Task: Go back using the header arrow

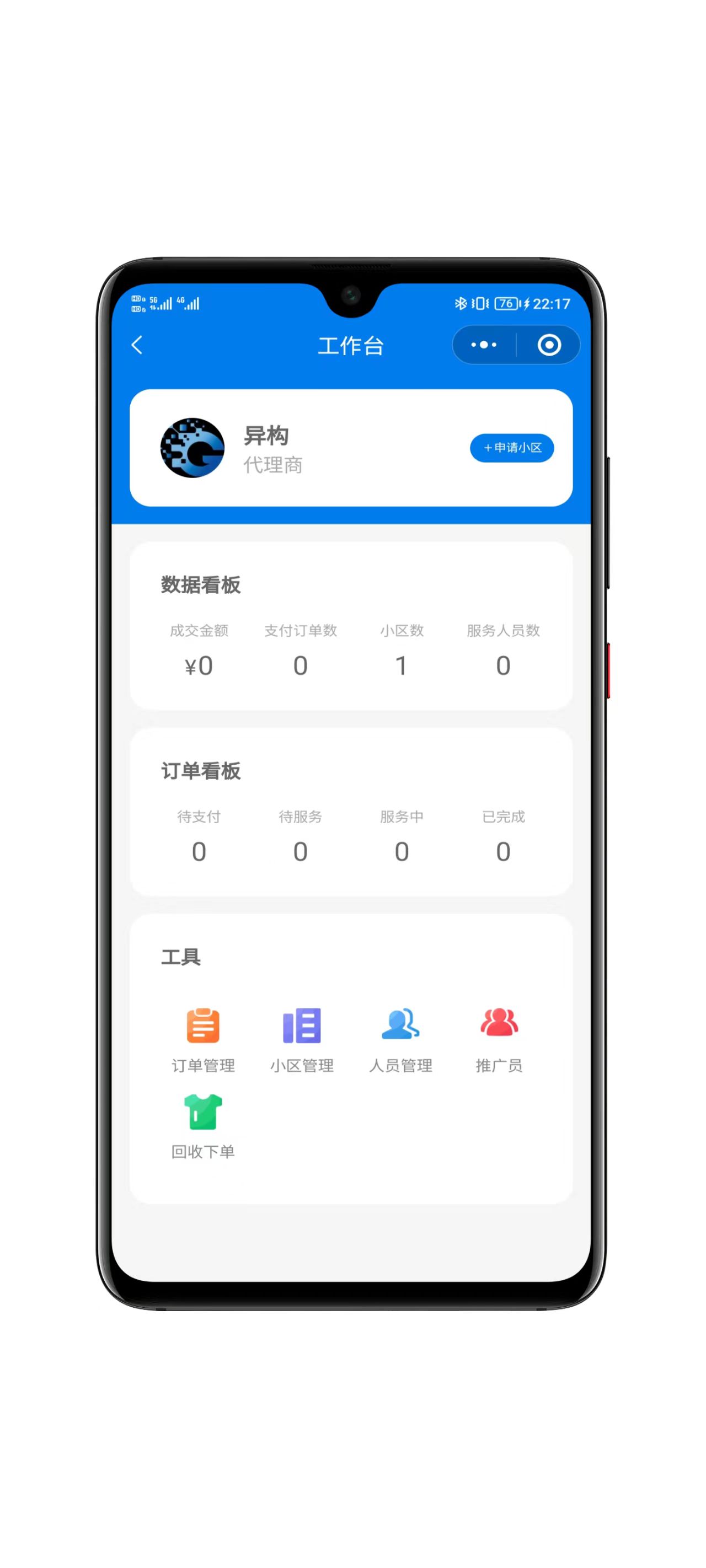Action: [x=137, y=345]
